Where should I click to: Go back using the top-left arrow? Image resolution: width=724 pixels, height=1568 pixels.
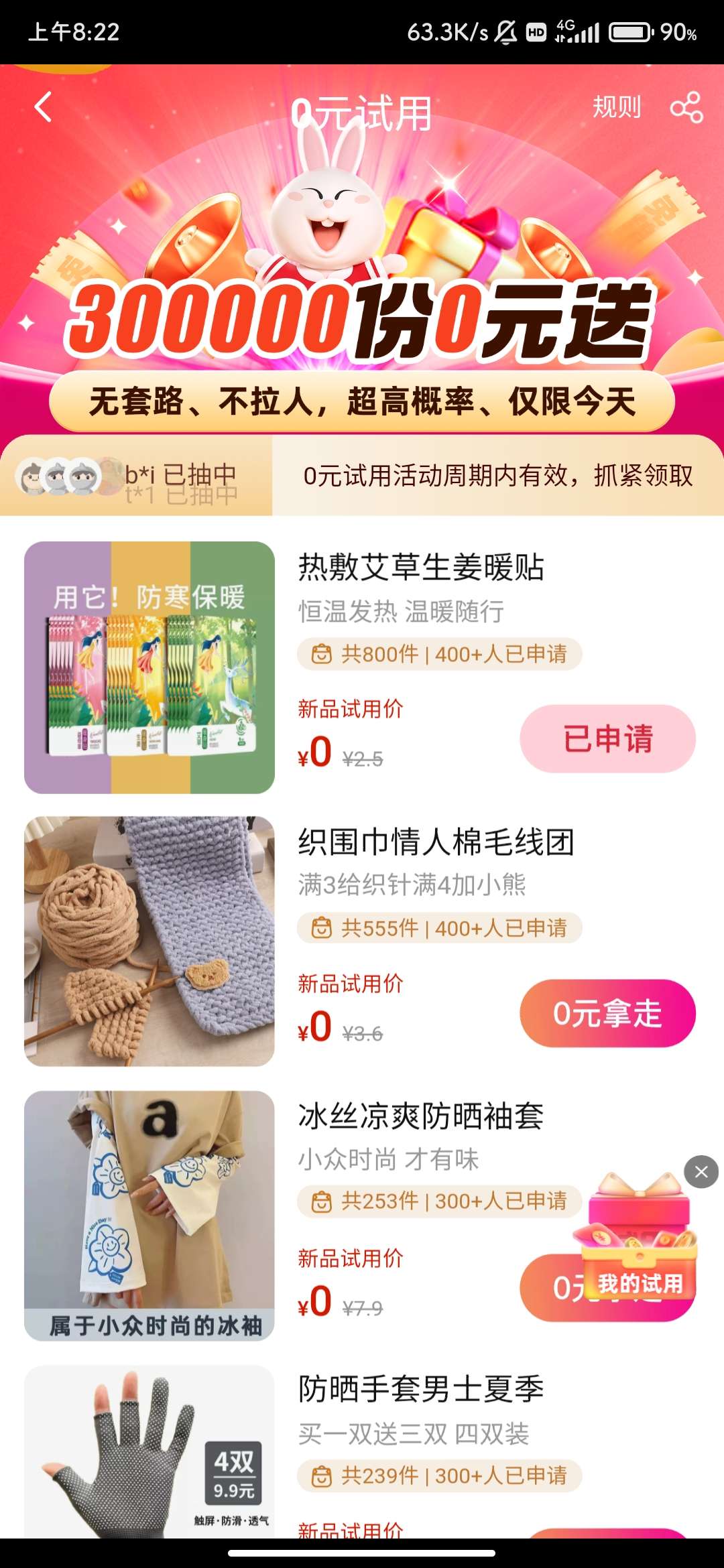point(44,107)
